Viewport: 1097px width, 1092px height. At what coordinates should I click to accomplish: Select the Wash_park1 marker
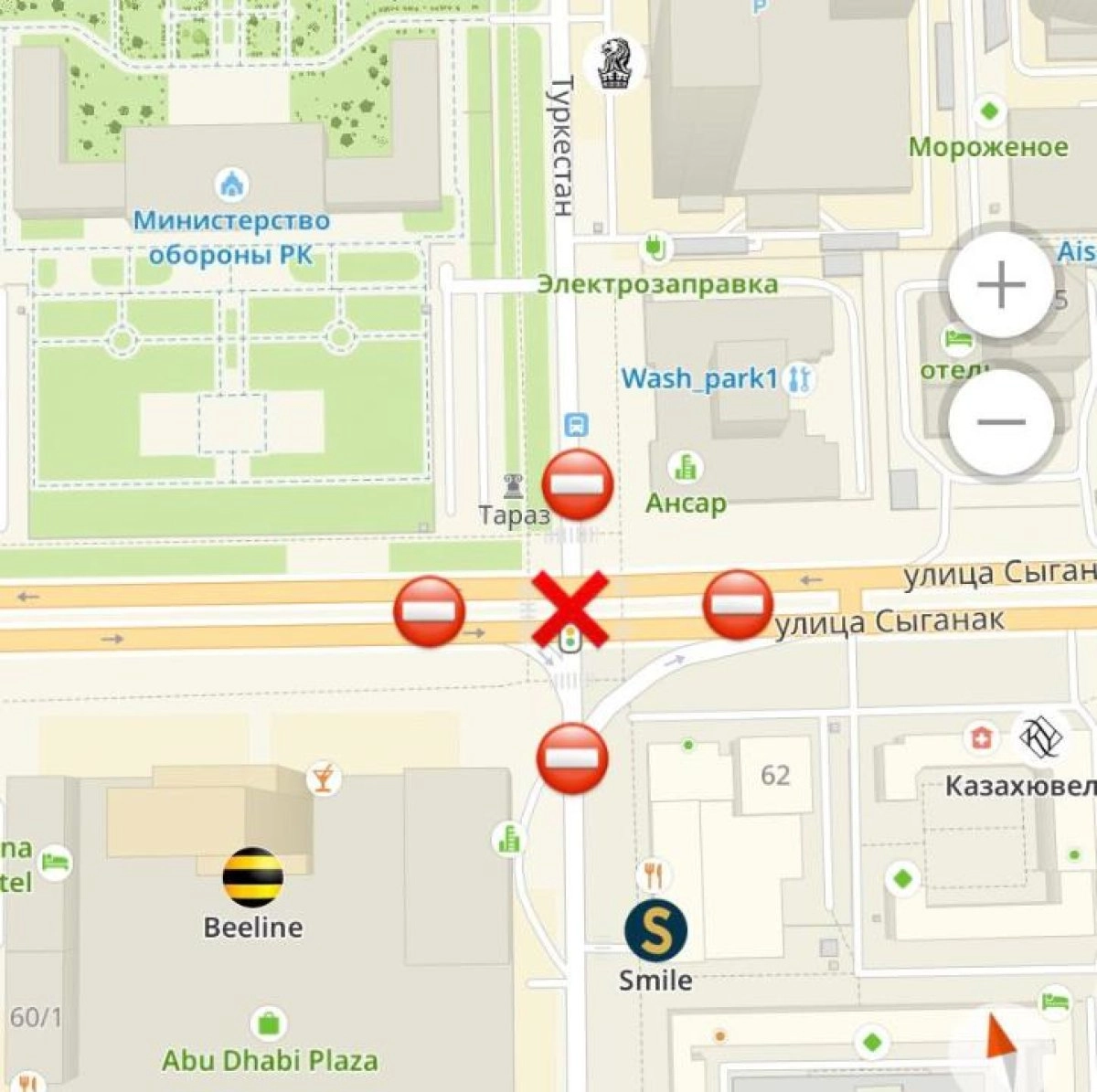798,378
